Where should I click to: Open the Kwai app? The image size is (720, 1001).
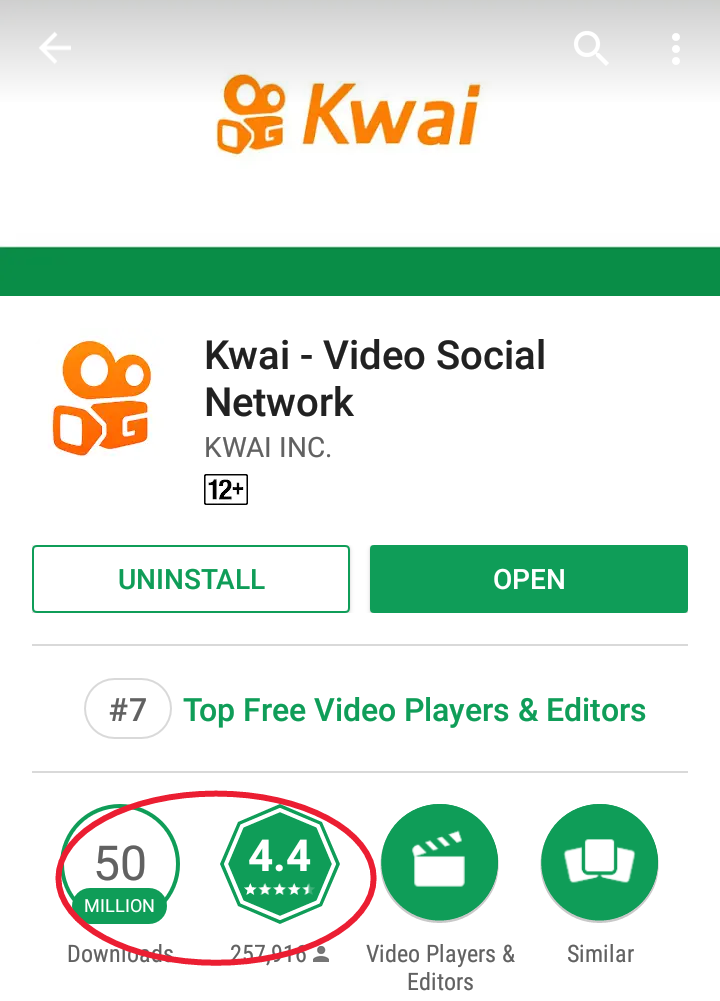(528, 579)
